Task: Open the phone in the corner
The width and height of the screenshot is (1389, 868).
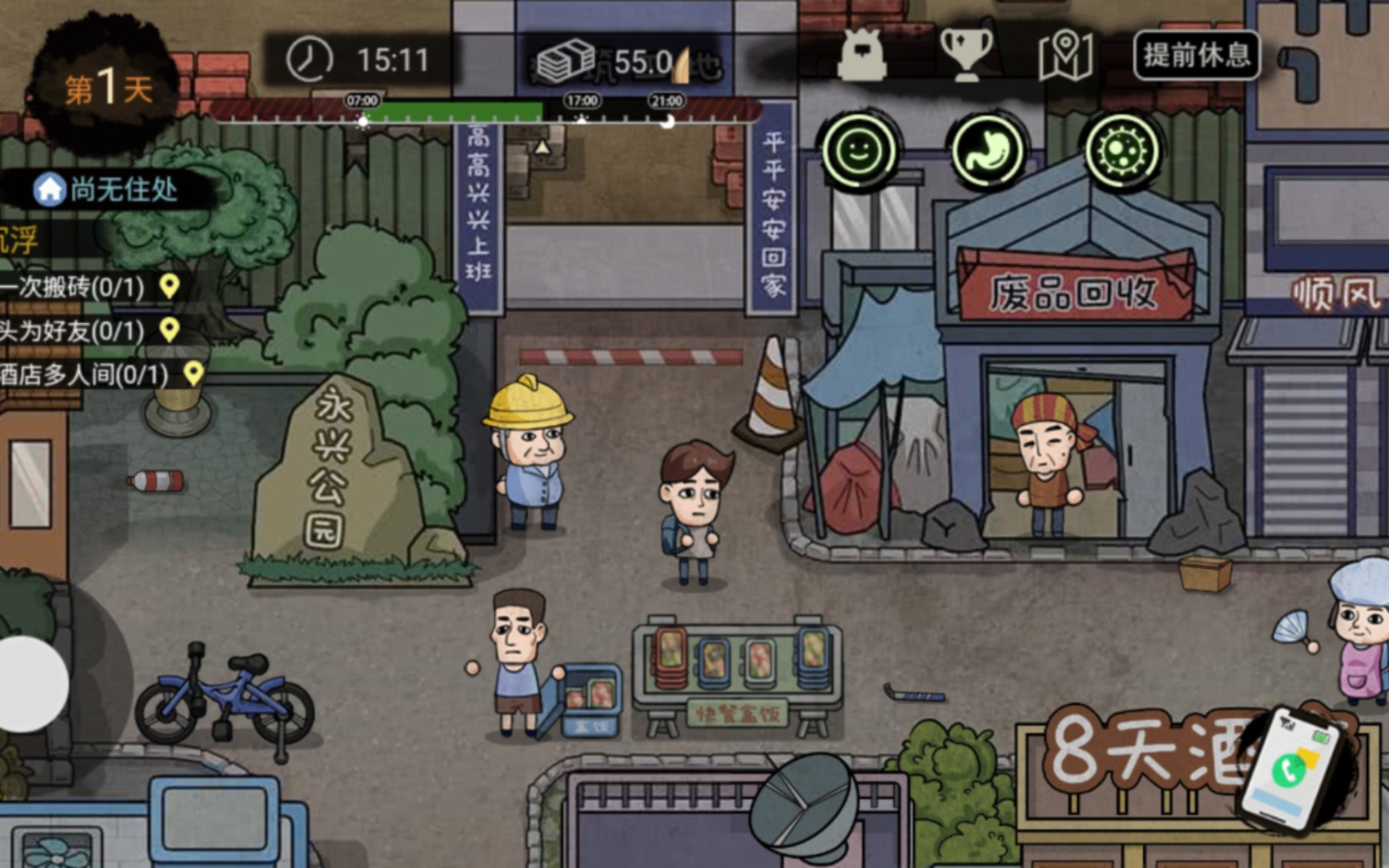Action: point(1291,769)
